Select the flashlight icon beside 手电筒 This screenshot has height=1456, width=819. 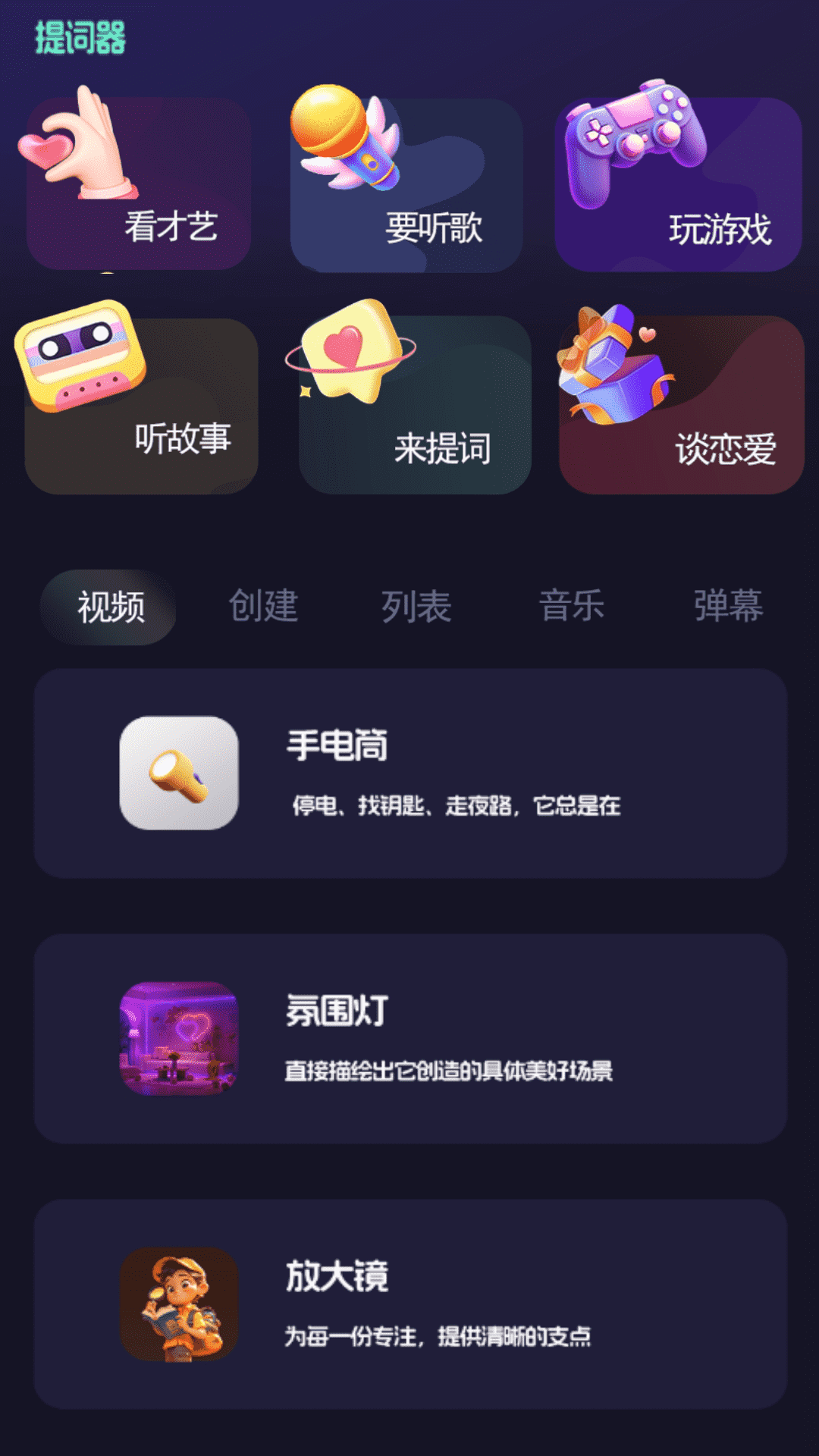(x=178, y=773)
